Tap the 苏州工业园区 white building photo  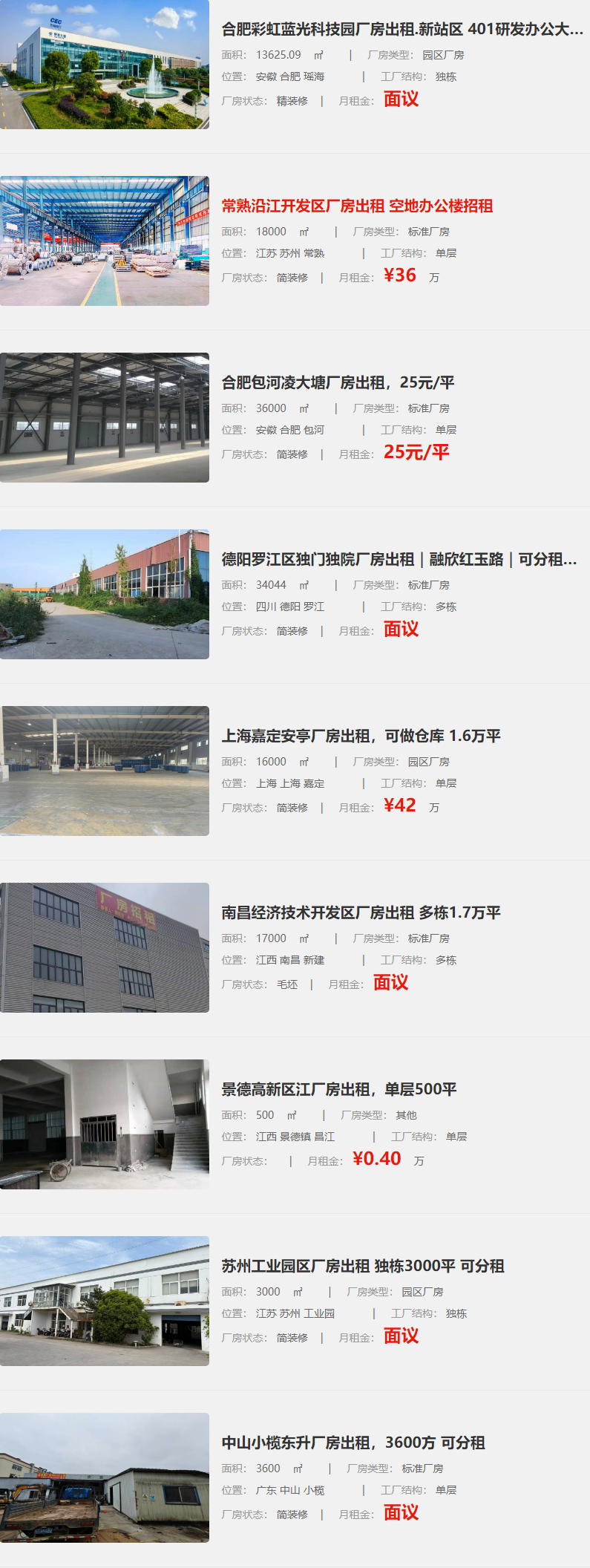[105, 1301]
